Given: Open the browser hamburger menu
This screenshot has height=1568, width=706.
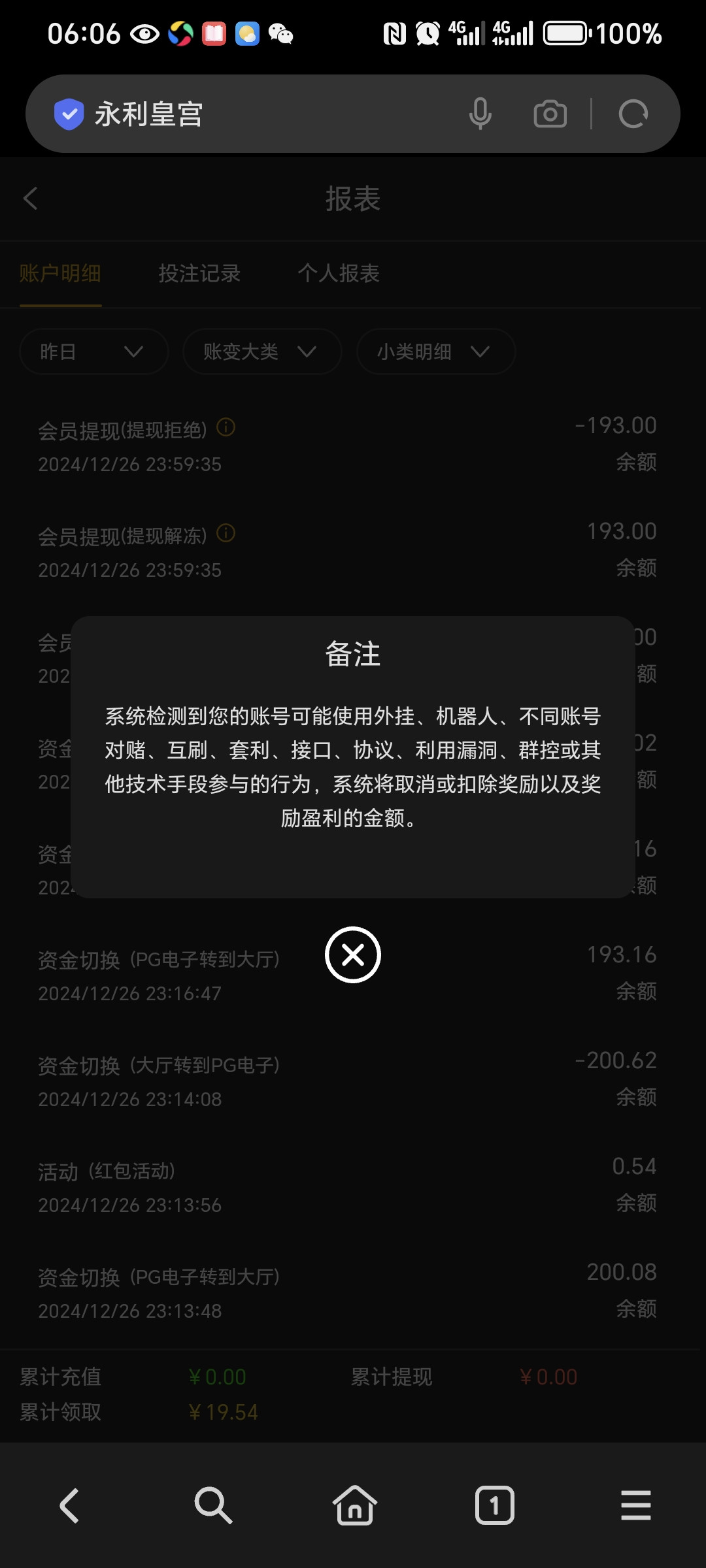Looking at the screenshot, I should pyautogui.click(x=635, y=1505).
